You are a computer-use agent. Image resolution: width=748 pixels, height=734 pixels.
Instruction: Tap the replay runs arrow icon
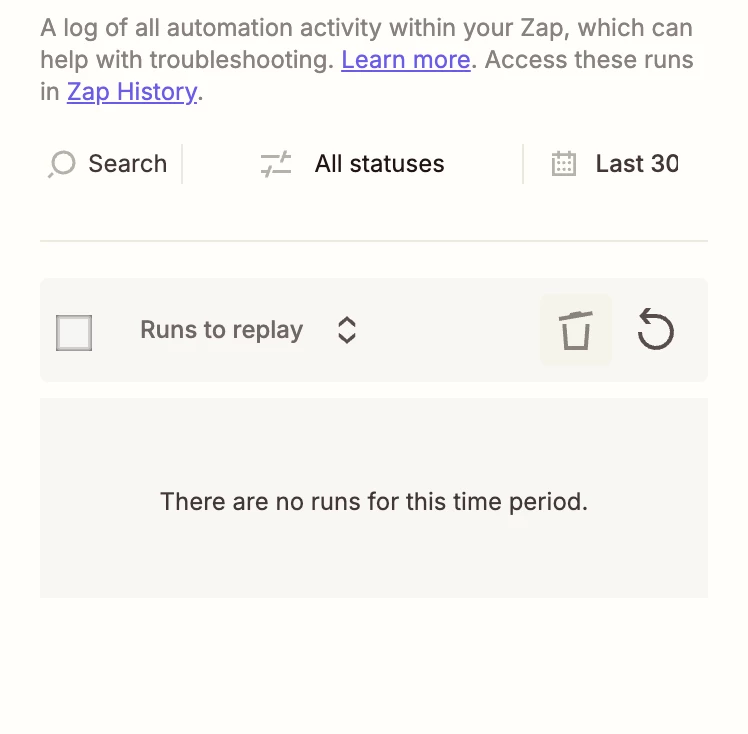(655, 329)
